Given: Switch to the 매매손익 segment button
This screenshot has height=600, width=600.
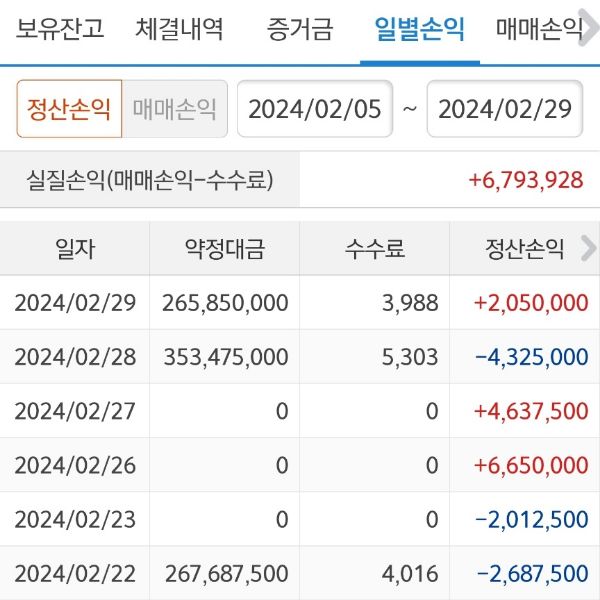Looking at the screenshot, I should point(175,109).
